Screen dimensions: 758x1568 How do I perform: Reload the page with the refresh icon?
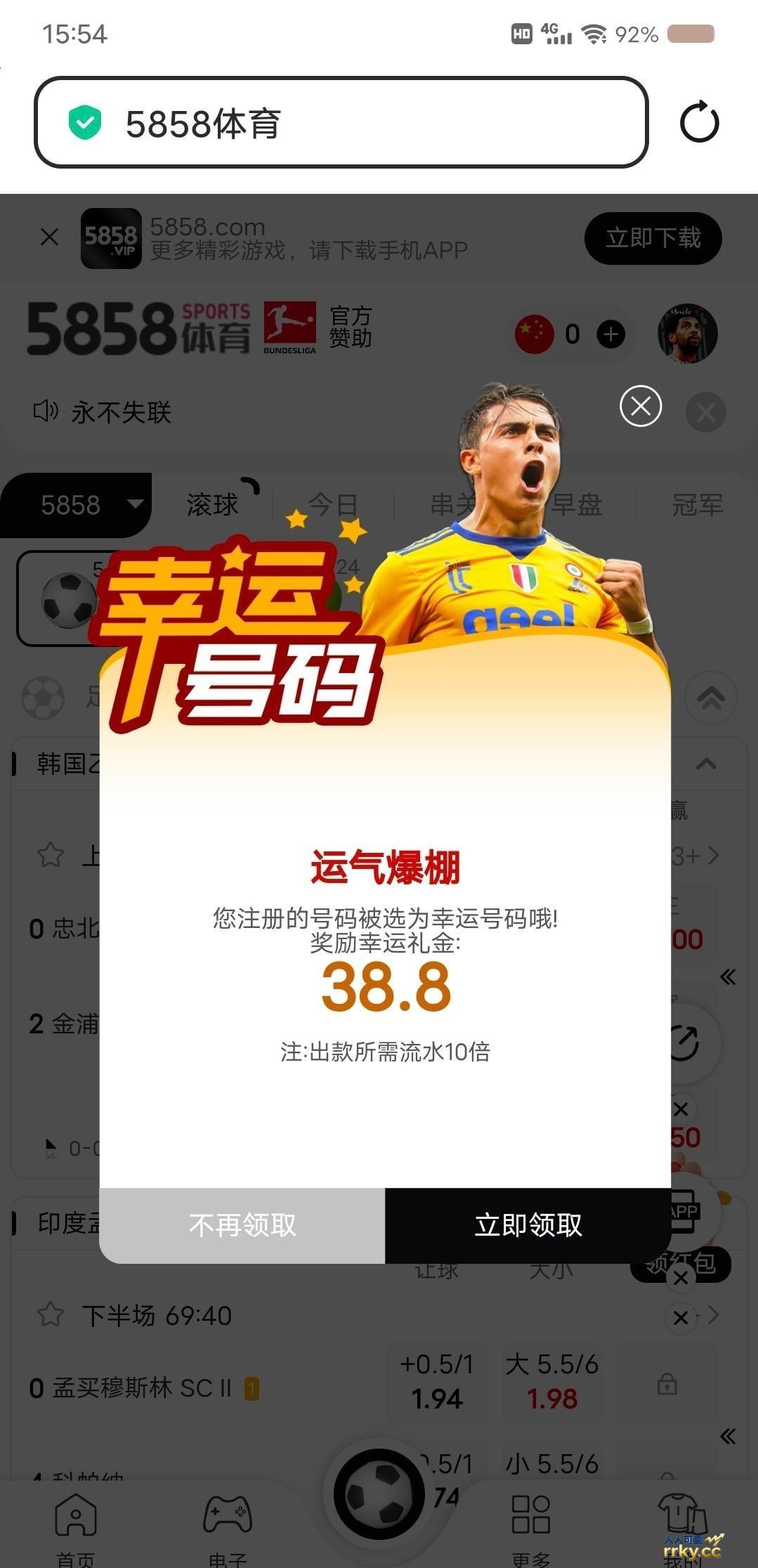[699, 122]
